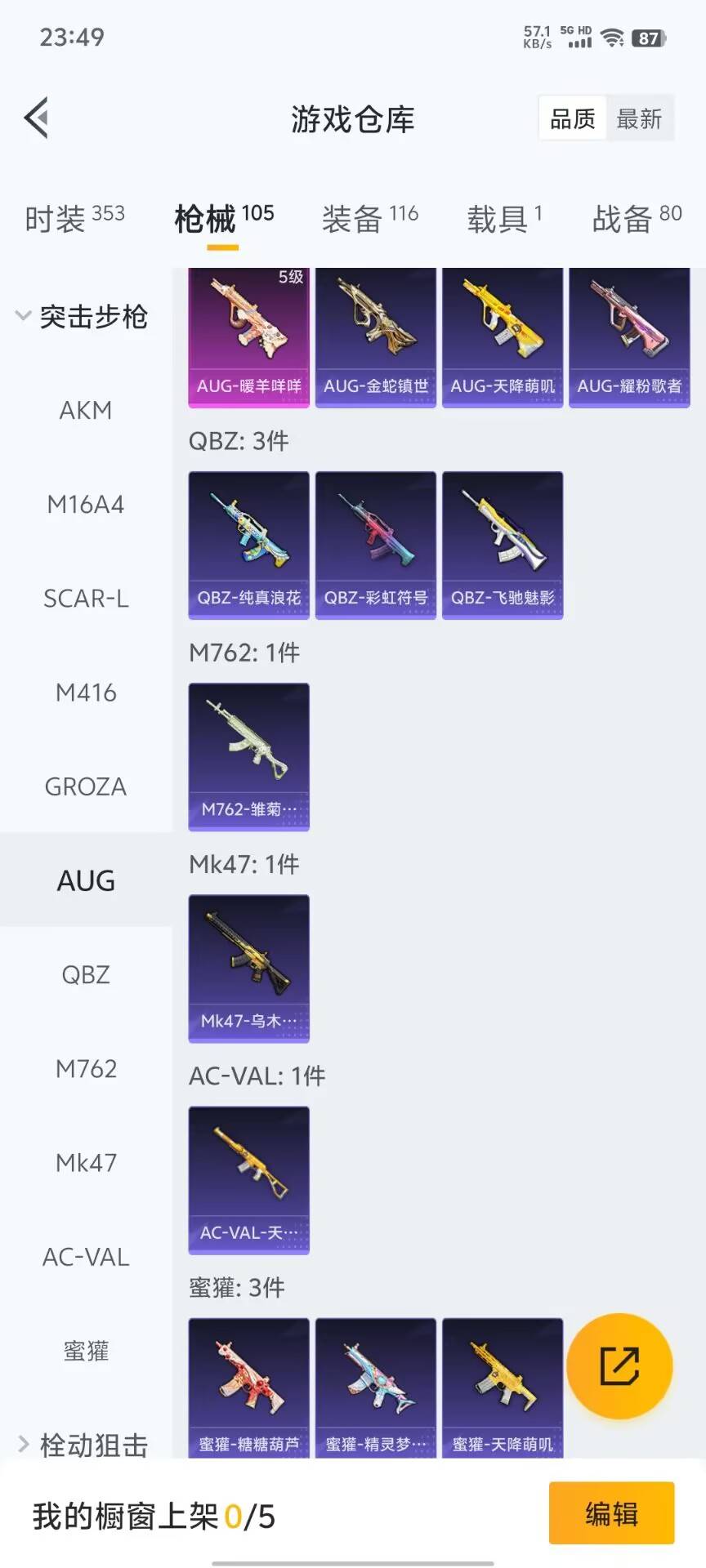View the QBZ-彩虹符号 skin
The image size is (706, 1568).
(376, 545)
